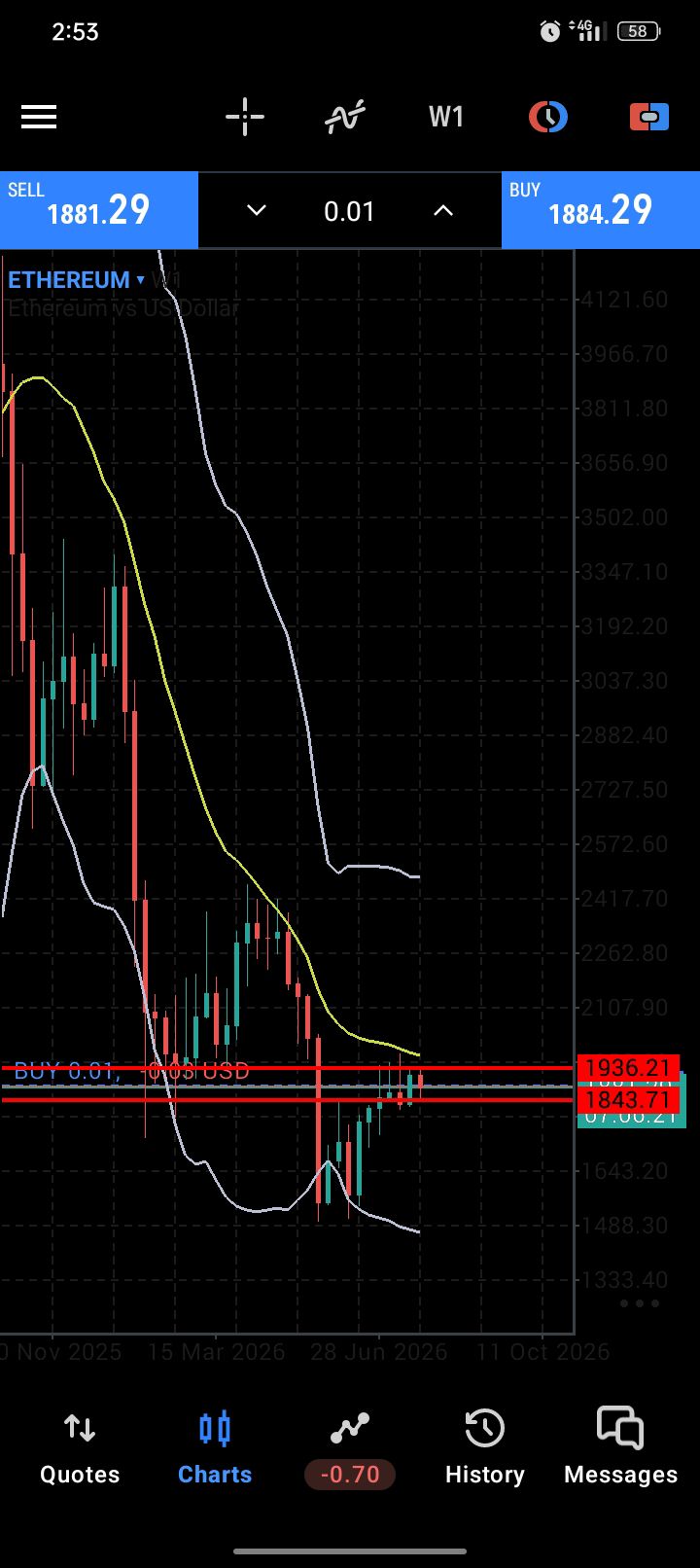Open the Trade tab showing -0.70
Viewport: 700px width, 1568px height.
(x=350, y=1449)
